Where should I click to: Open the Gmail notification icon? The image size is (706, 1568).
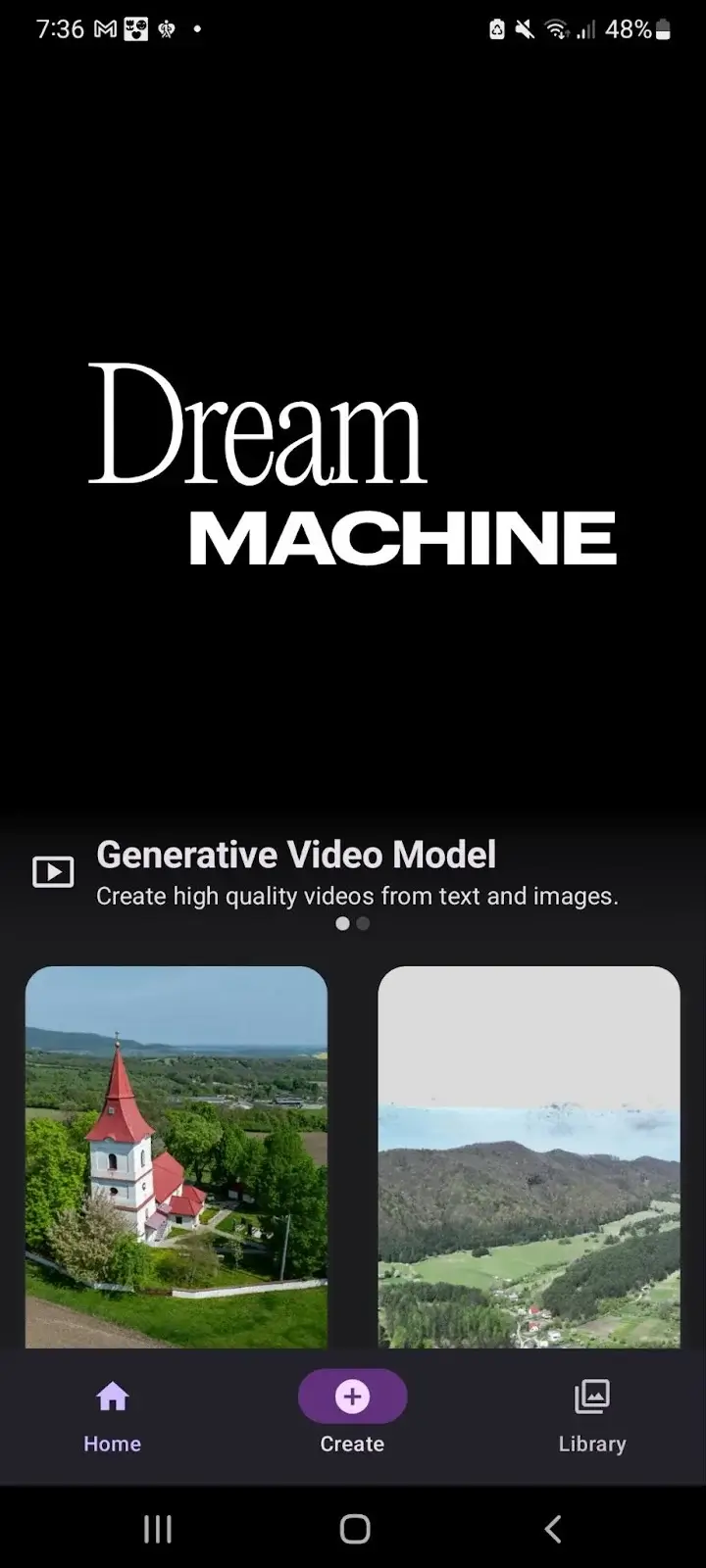click(x=102, y=28)
